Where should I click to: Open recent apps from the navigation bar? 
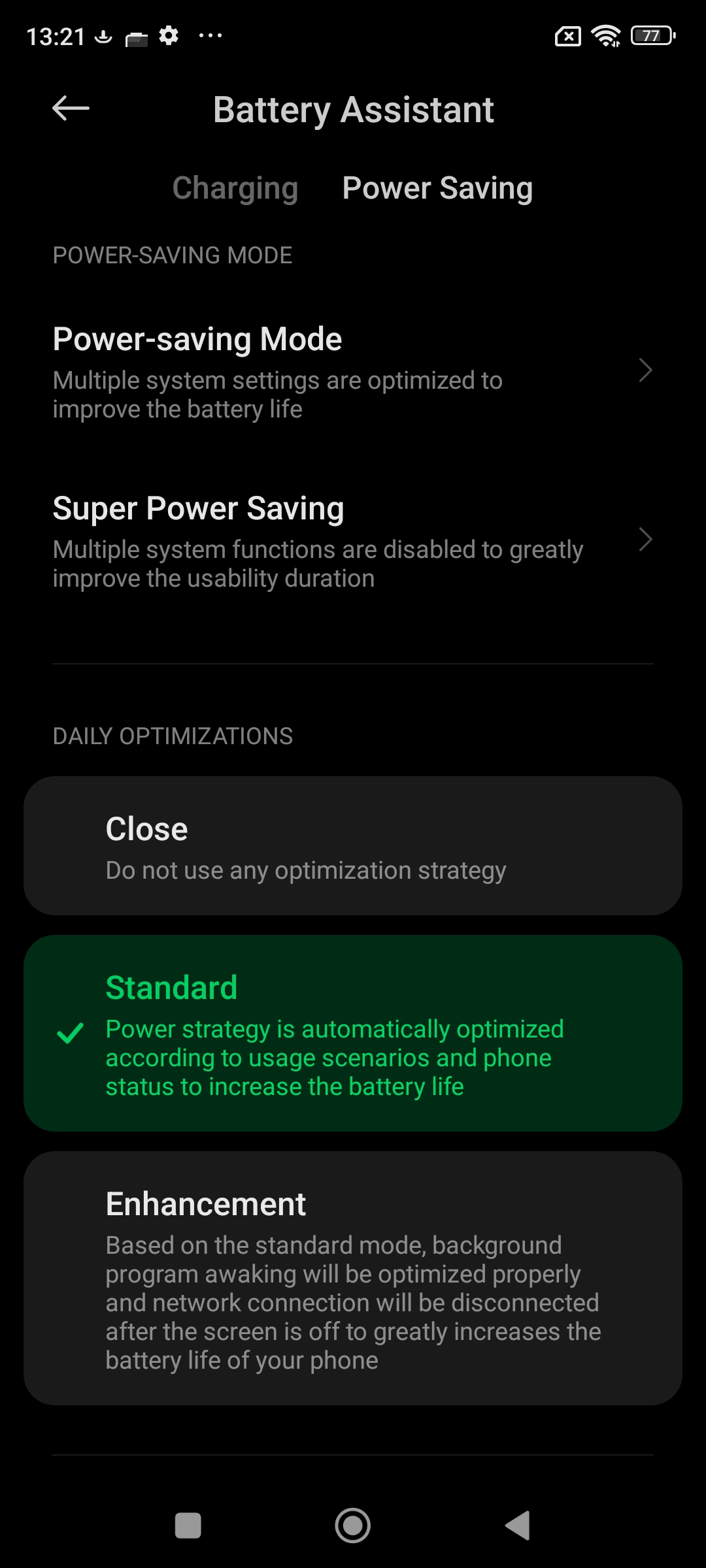(188, 1526)
